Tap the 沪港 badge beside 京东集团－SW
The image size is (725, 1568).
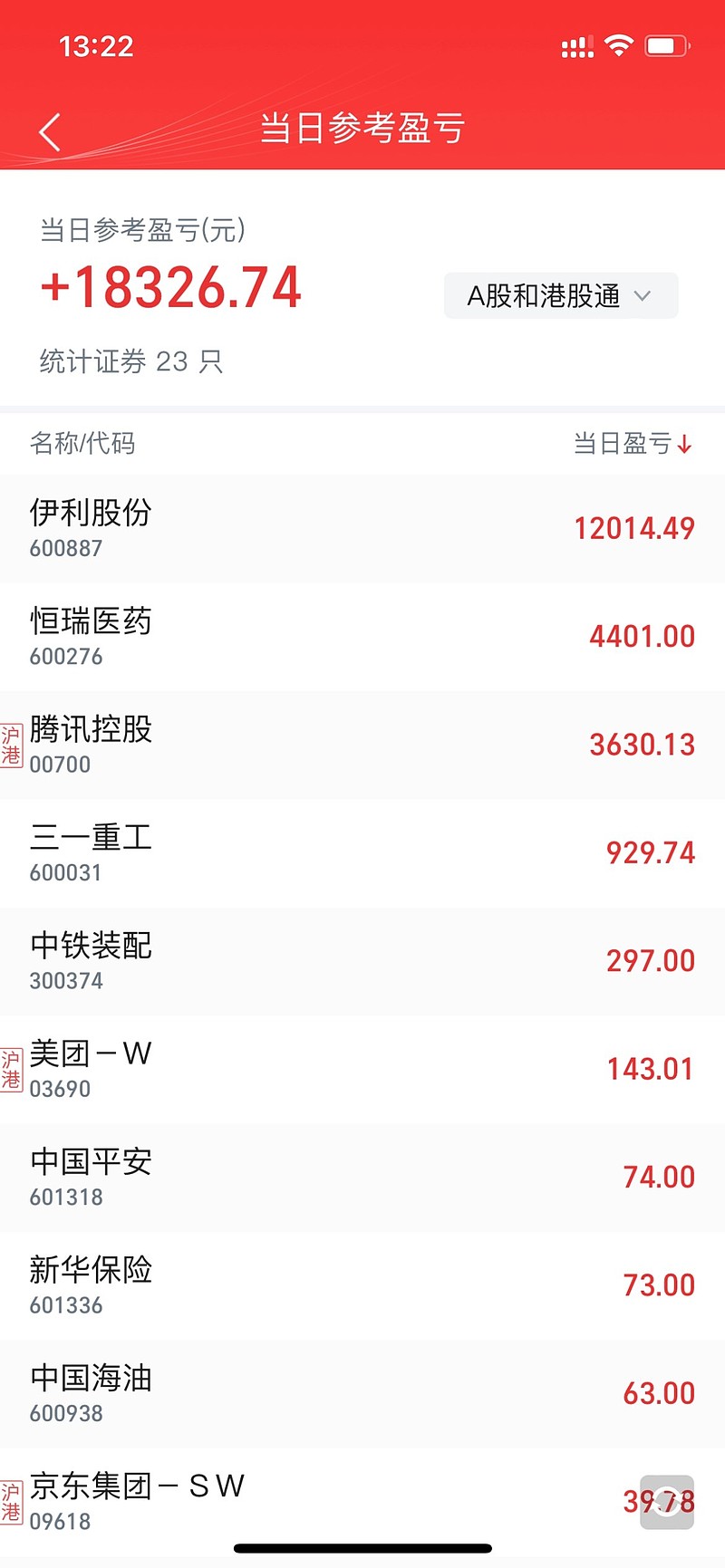click(12, 1502)
